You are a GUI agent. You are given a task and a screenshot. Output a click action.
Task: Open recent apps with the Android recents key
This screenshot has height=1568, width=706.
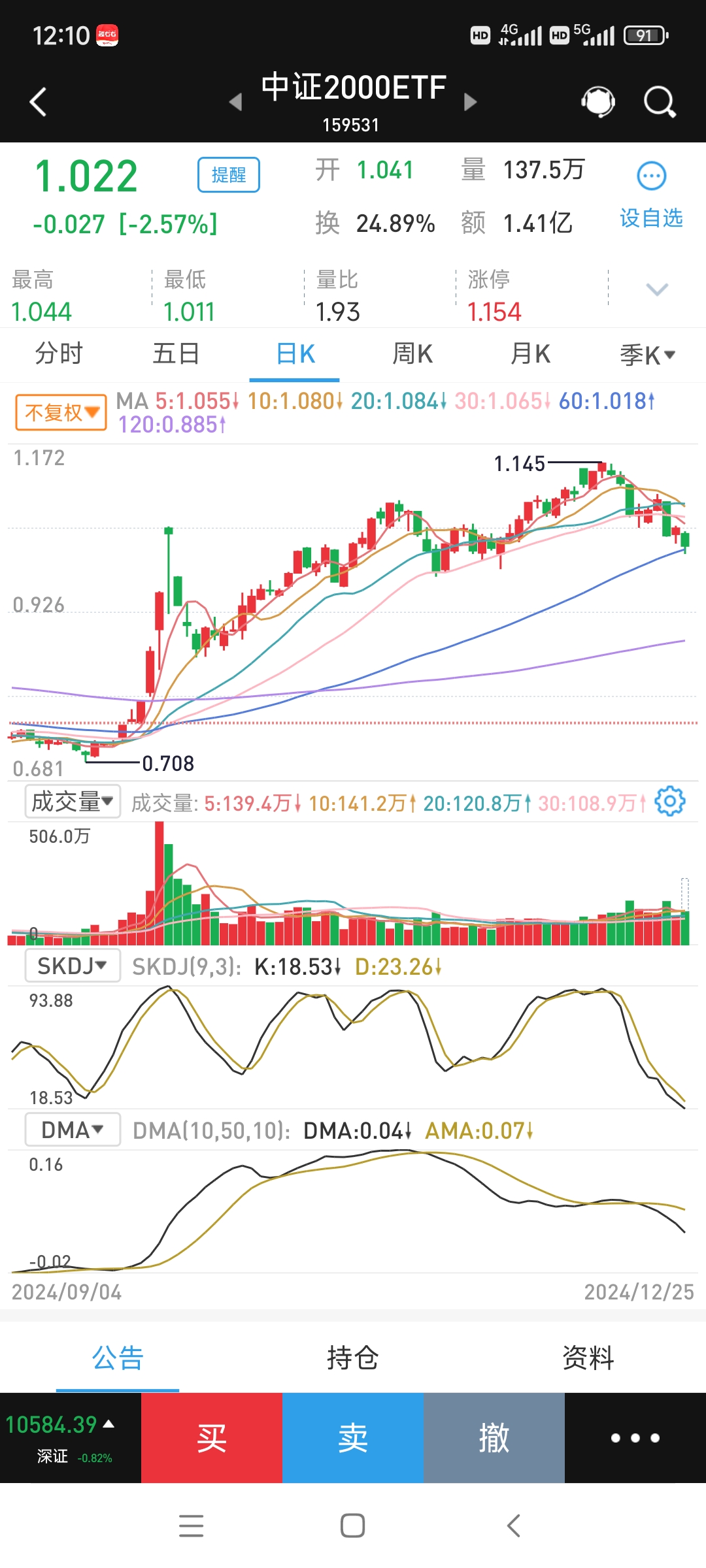click(191, 1526)
